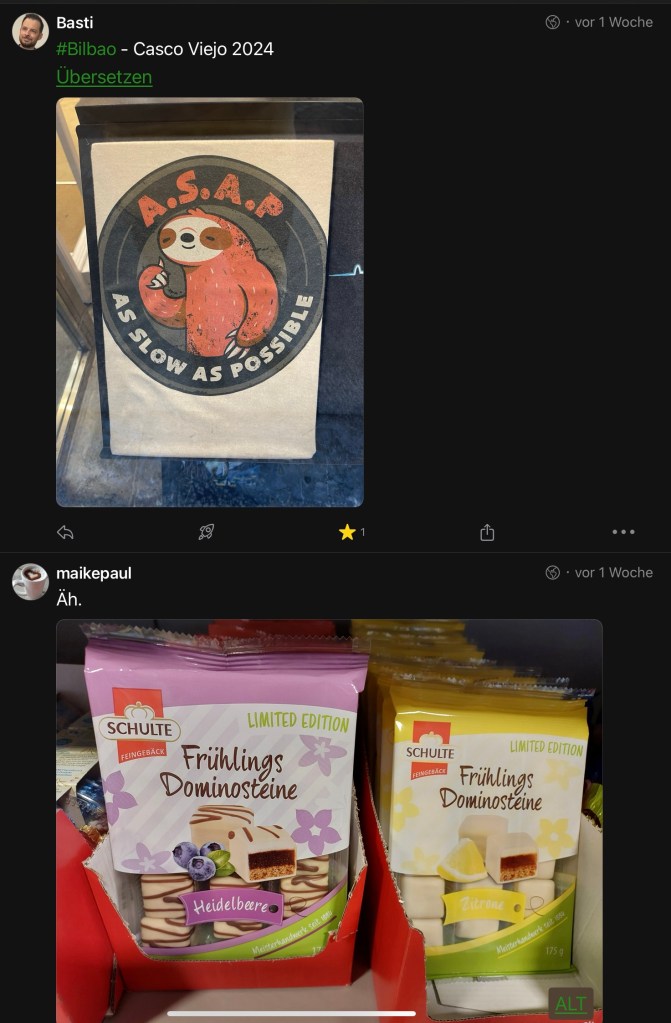671x1023 pixels.
Task: Open Basti's profile avatar
Action: 30,31
